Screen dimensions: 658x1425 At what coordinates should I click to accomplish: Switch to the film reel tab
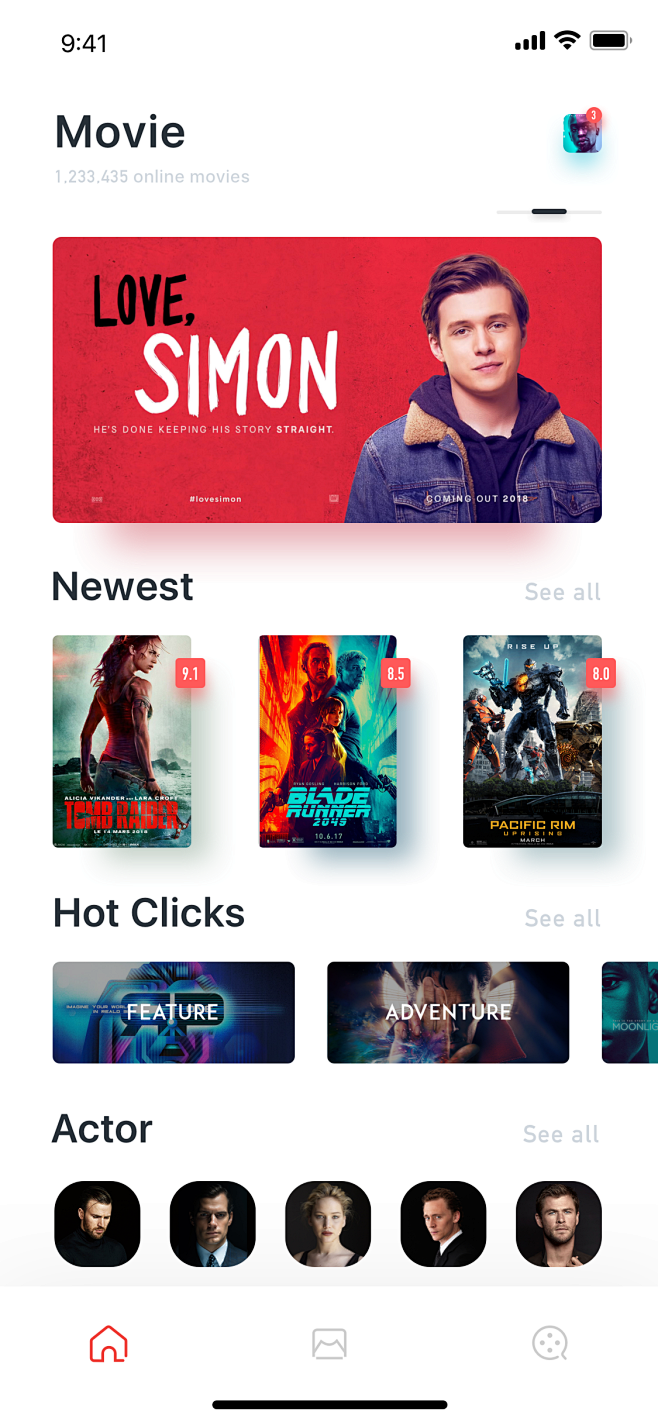[550, 1344]
